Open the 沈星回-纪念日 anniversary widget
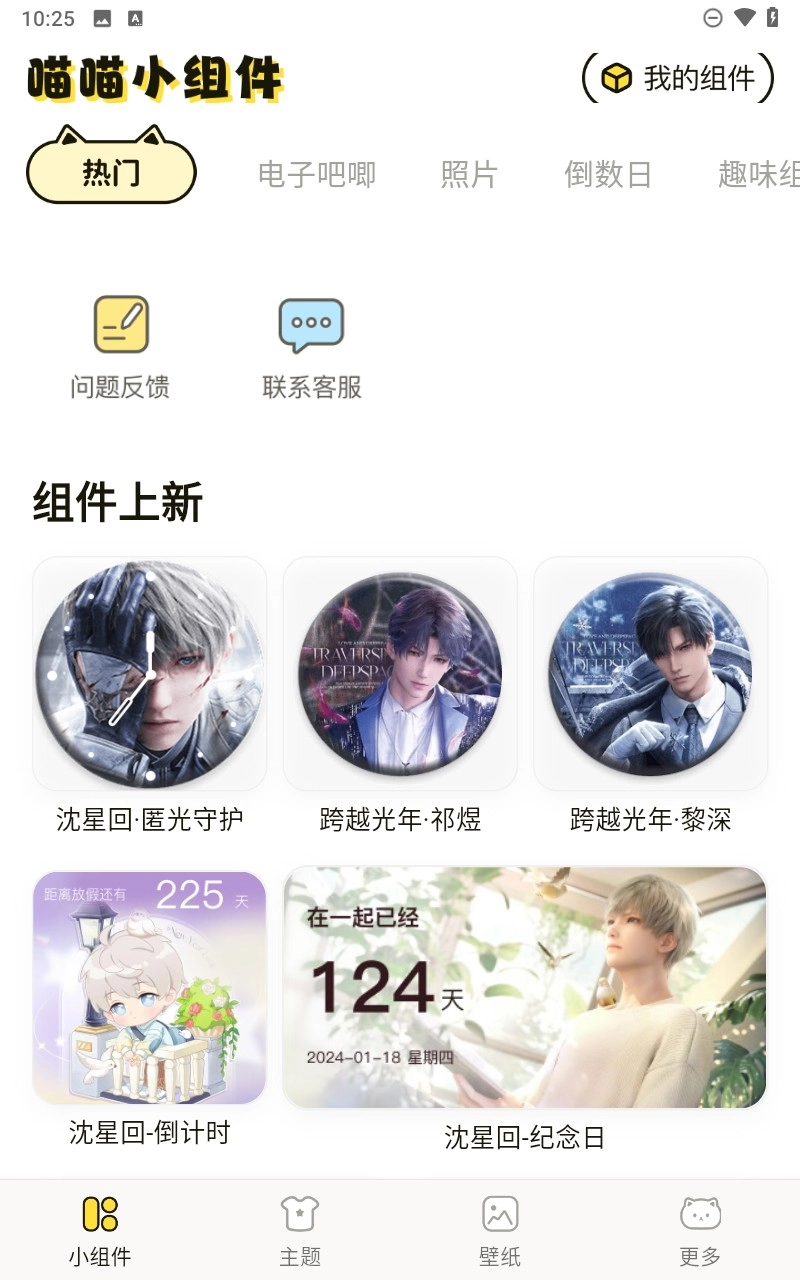This screenshot has width=800, height=1280. pyautogui.click(x=525, y=987)
